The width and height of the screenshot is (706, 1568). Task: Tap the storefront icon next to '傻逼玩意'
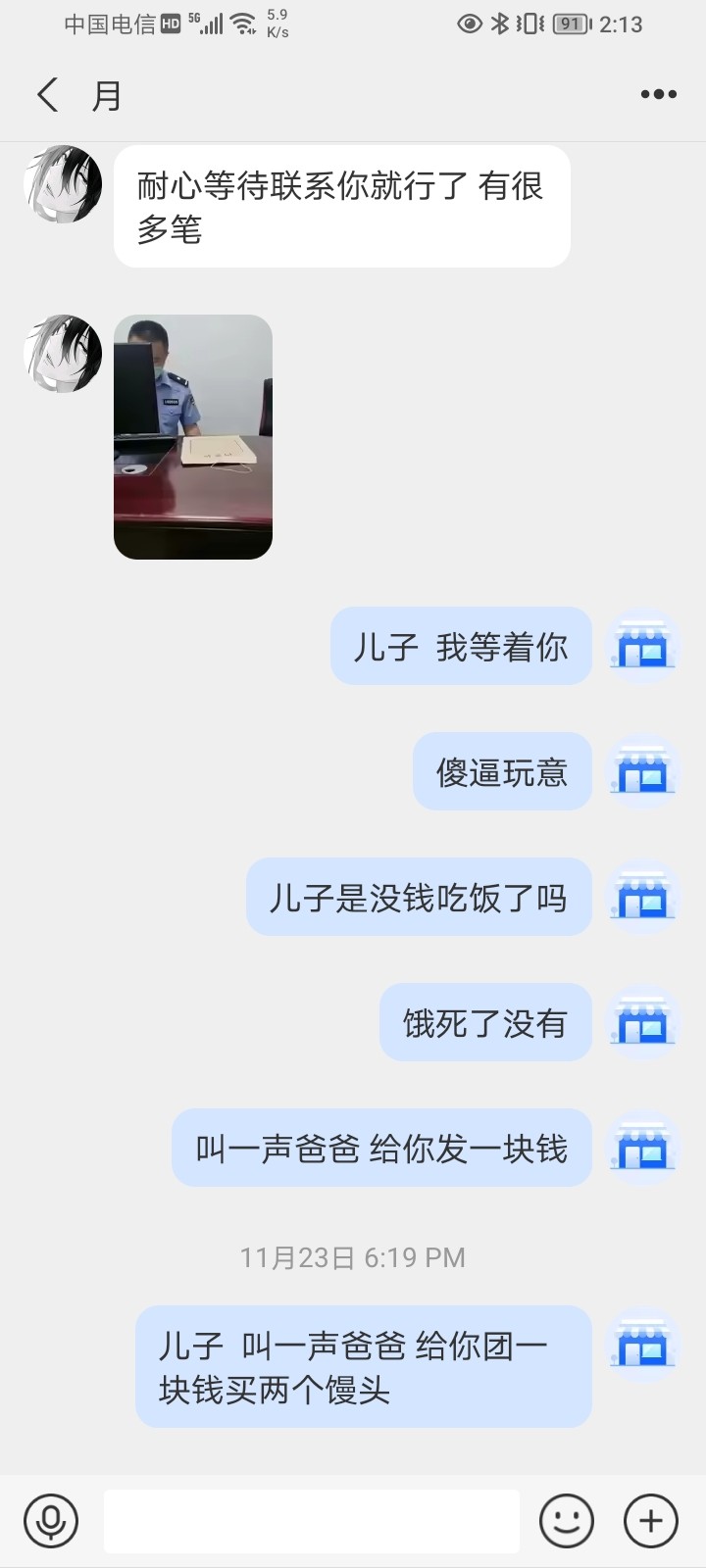[x=642, y=771]
